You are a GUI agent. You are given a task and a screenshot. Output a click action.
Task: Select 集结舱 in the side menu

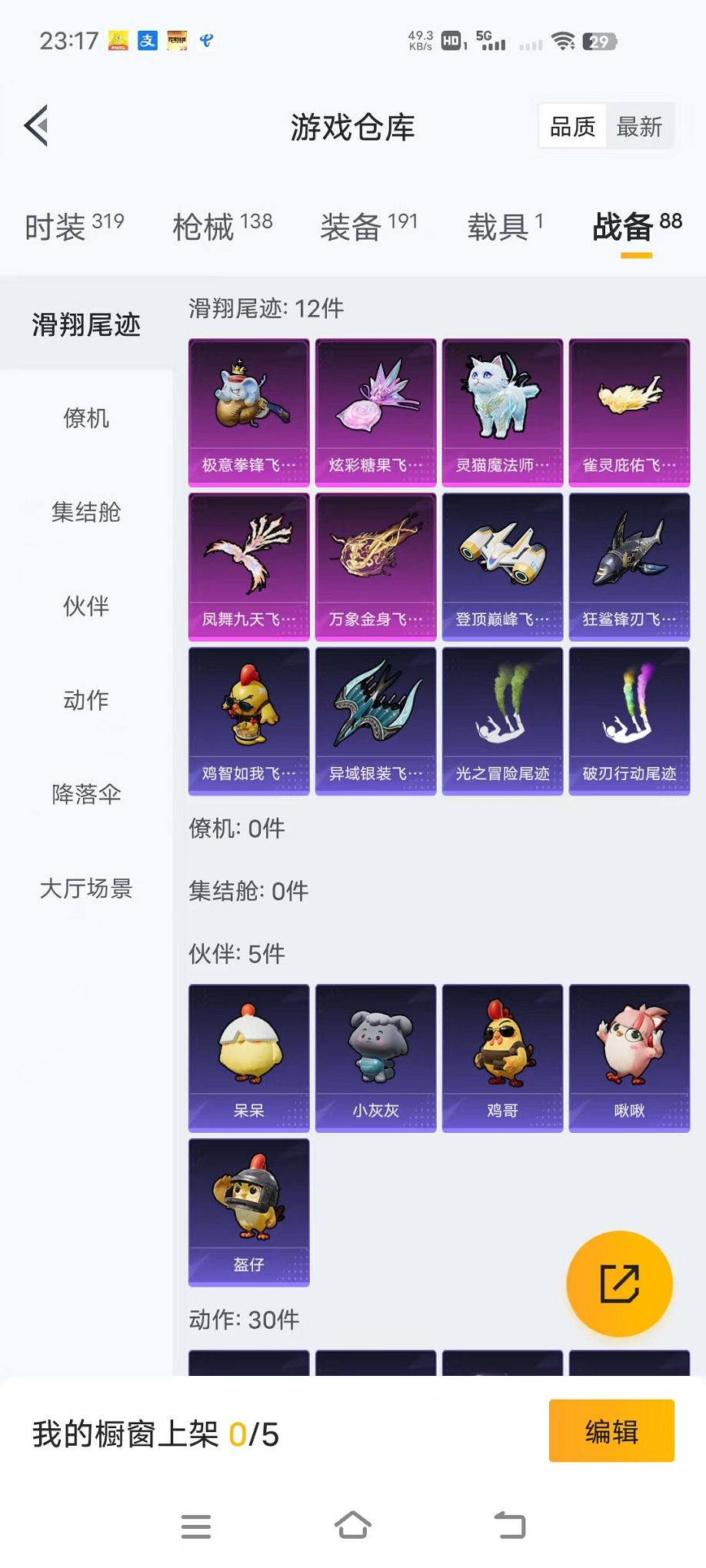pyautogui.click(x=86, y=513)
